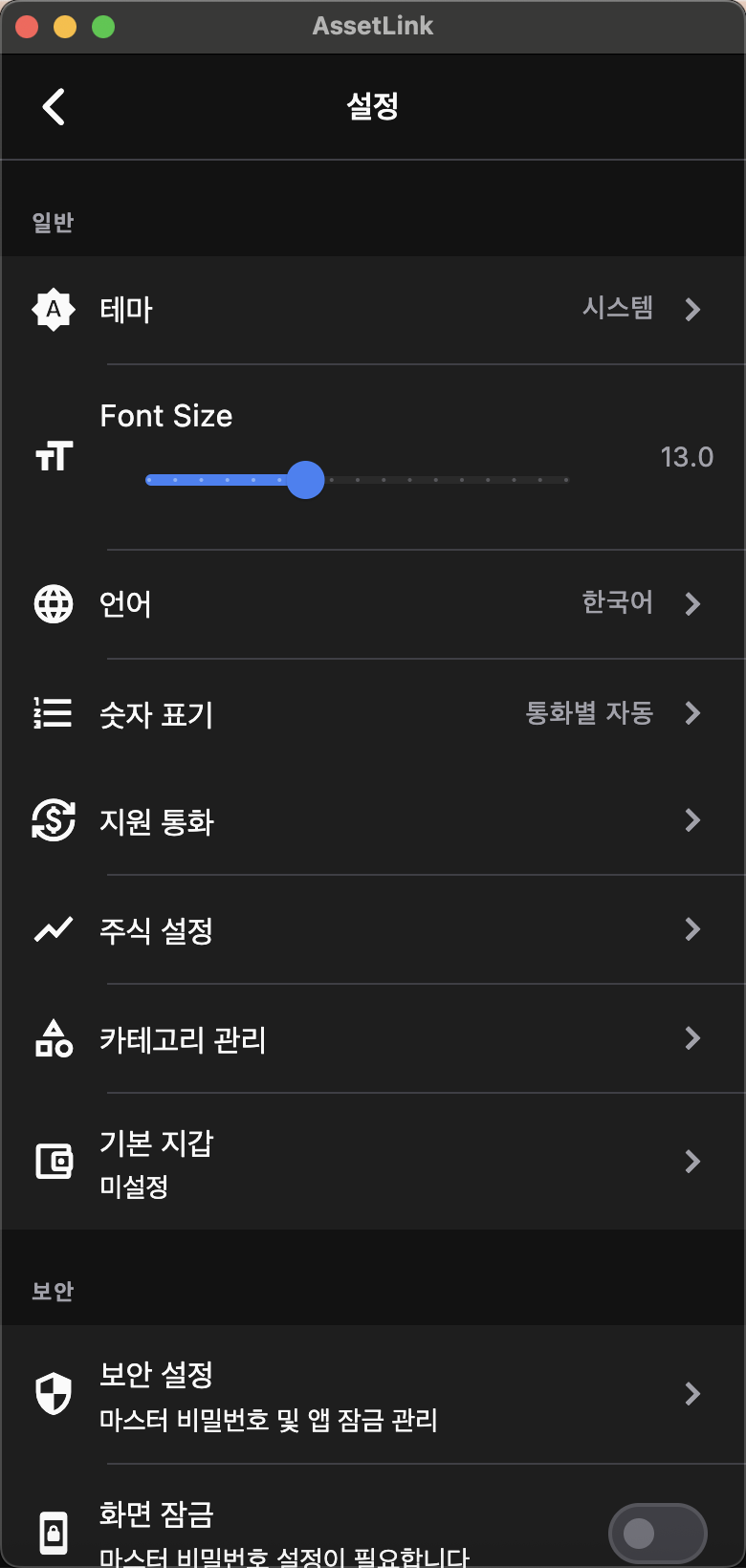Close the AssetLink window
Image resolution: width=746 pixels, height=1568 pixels.
(x=27, y=27)
